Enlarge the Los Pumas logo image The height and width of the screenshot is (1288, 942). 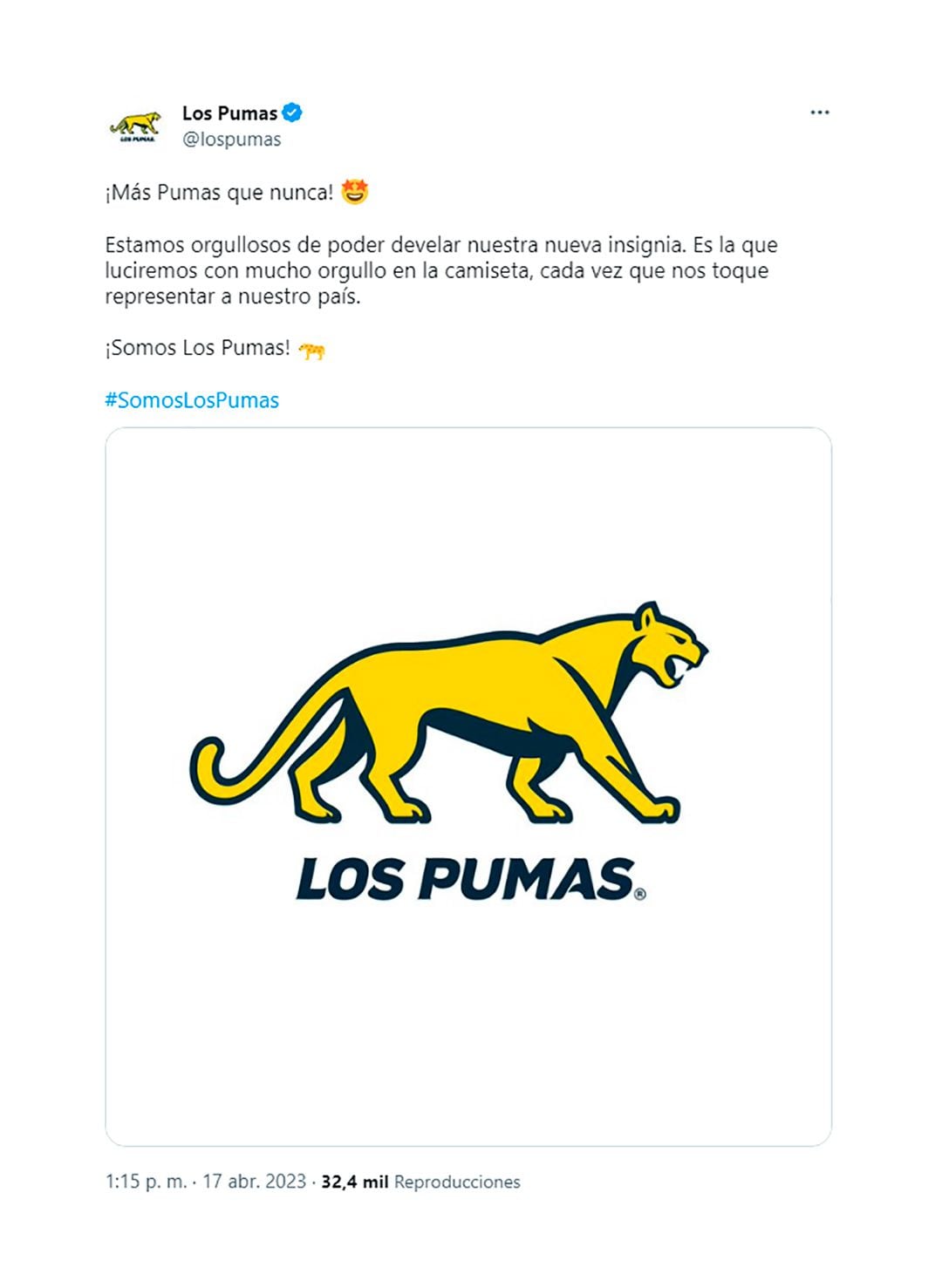pyautogui.click(x=468, y=785)
